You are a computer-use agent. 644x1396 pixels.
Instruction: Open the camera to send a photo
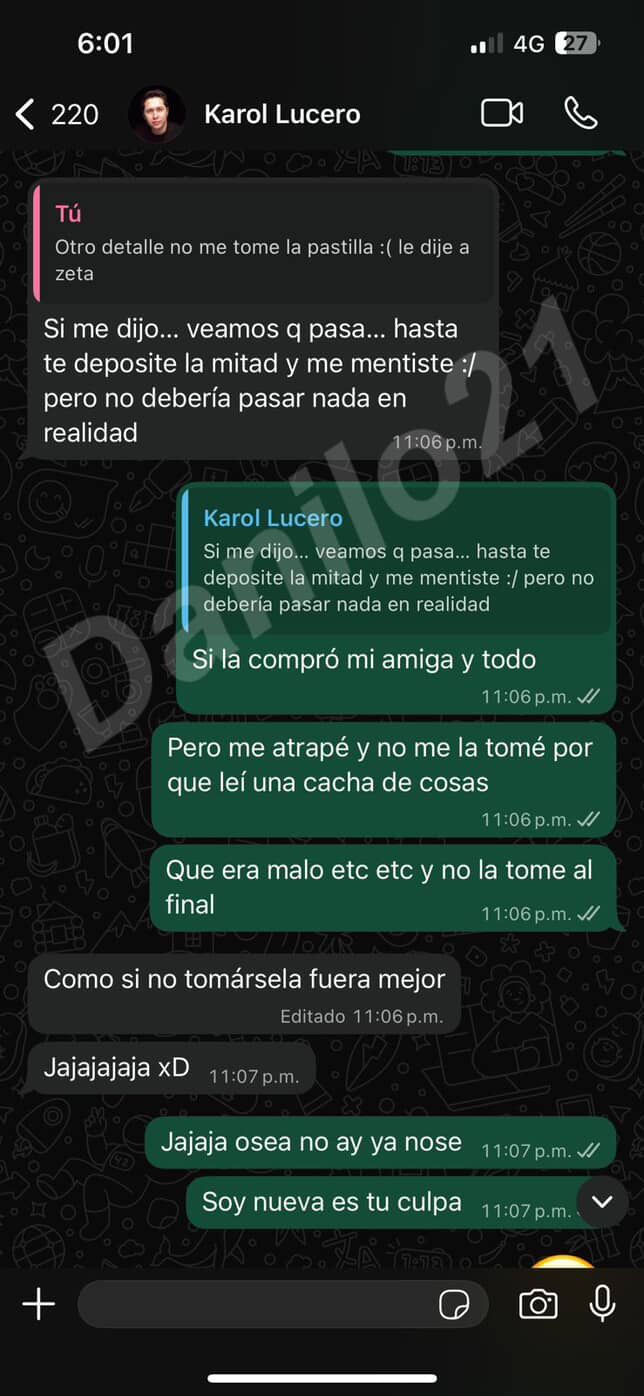click(538, 1304)
